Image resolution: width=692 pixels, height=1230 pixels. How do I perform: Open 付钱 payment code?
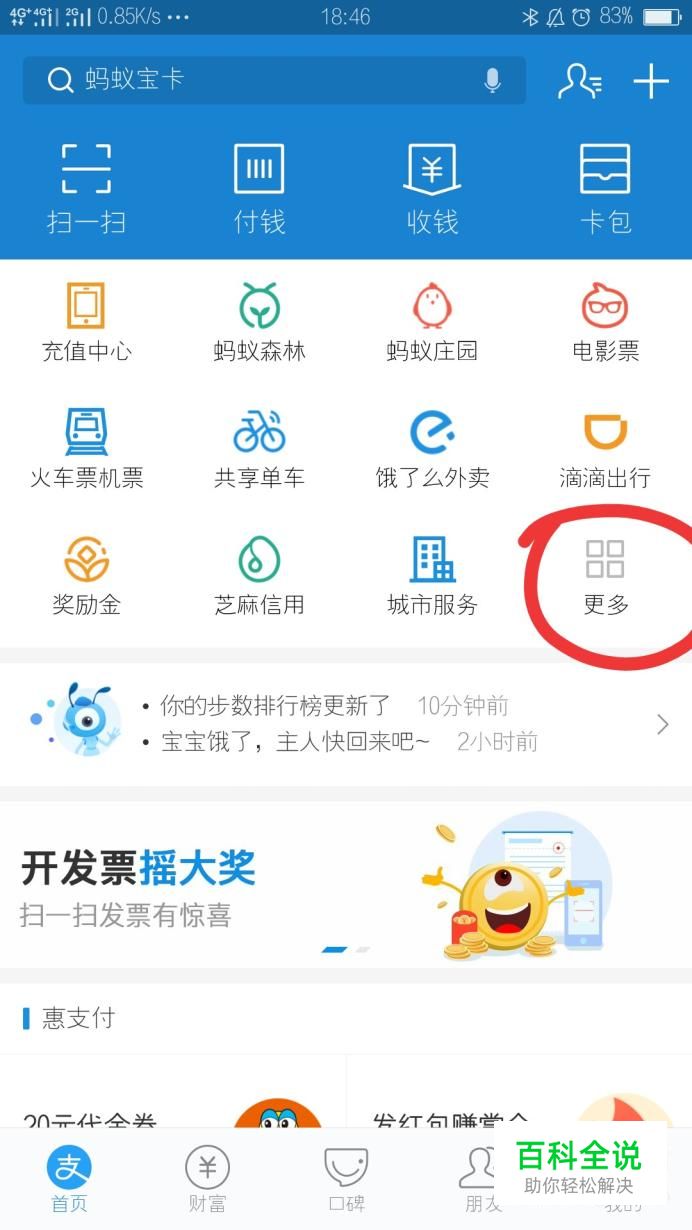point(259,187)
